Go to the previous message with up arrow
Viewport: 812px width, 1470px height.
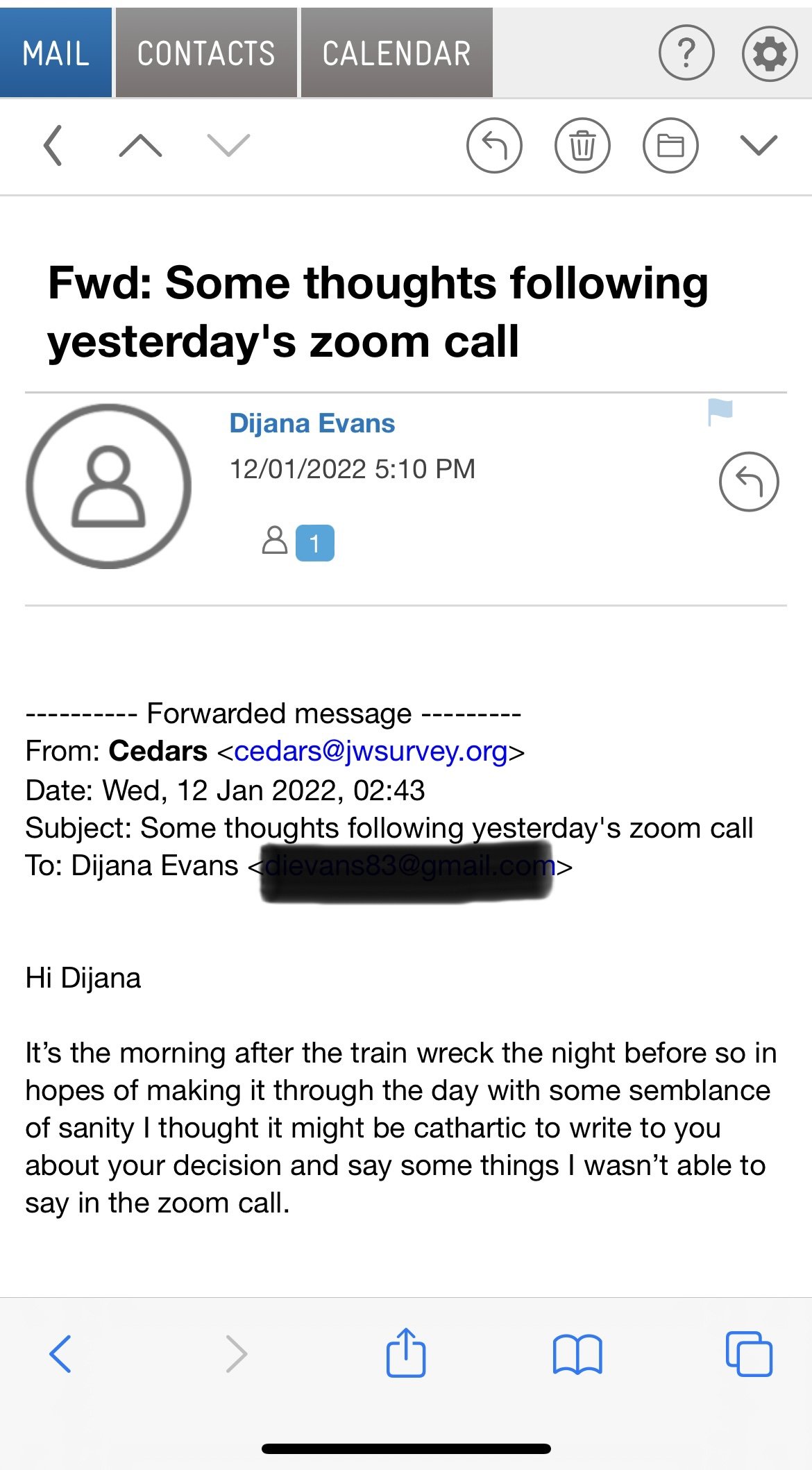[x=140, y=145]
